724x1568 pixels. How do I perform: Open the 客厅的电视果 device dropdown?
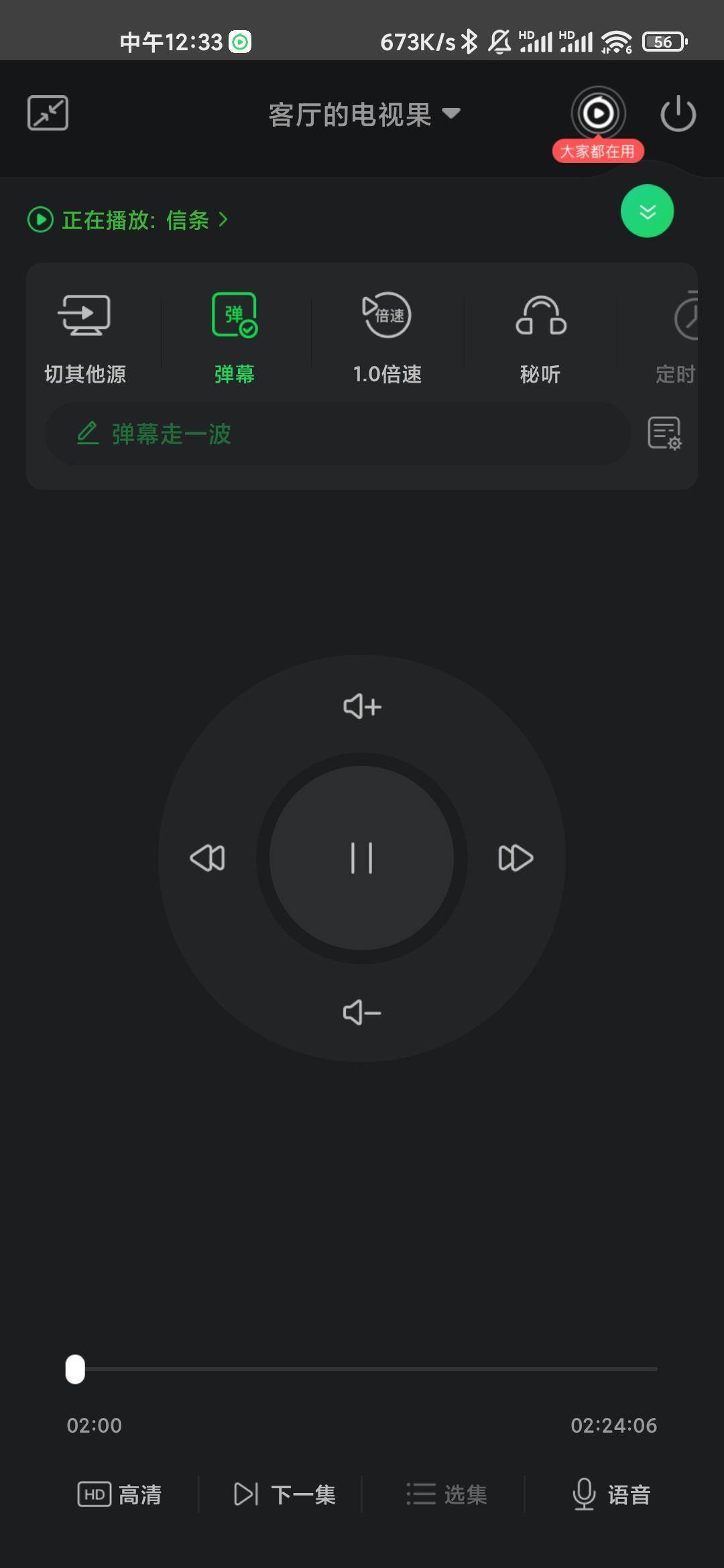point(362,114)
